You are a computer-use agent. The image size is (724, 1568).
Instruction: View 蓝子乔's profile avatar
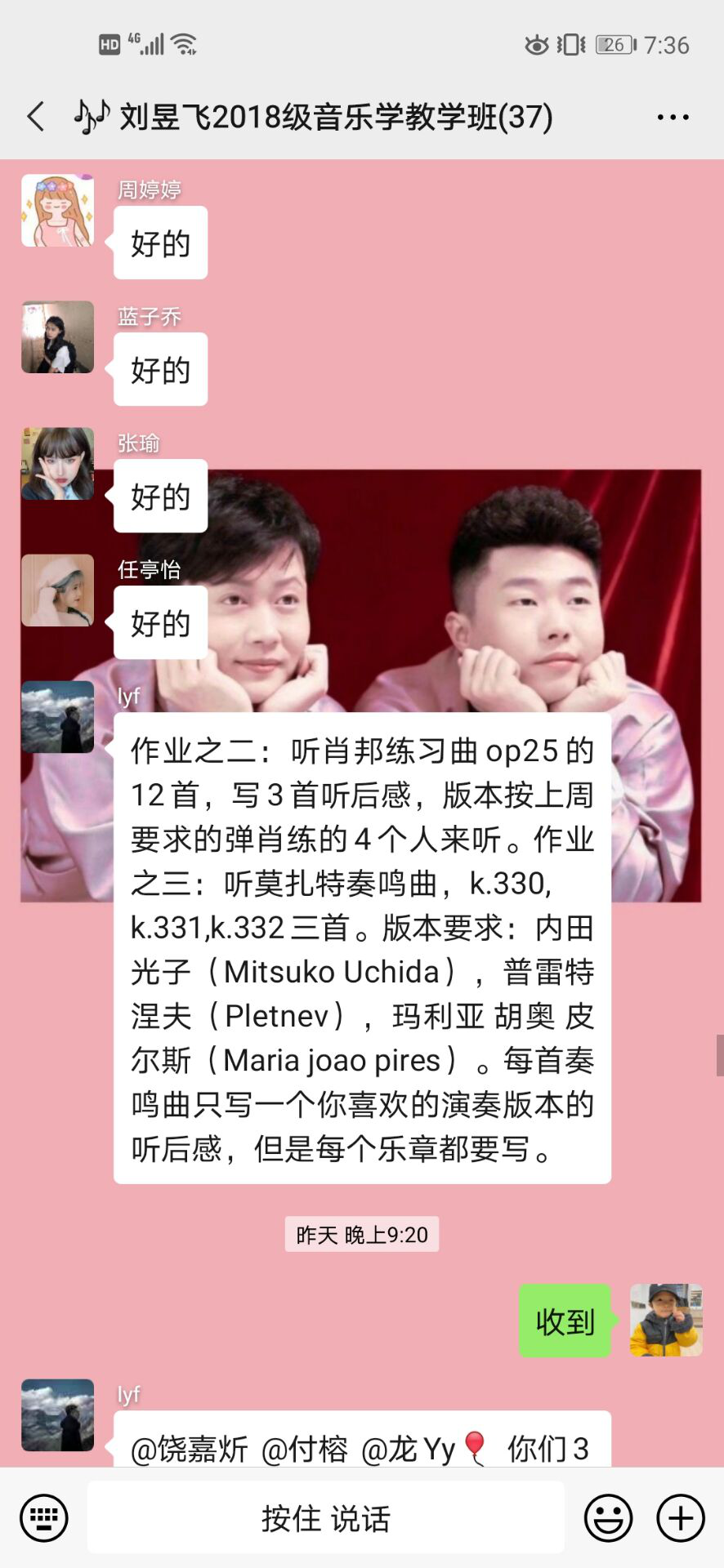tap(57, 337)
